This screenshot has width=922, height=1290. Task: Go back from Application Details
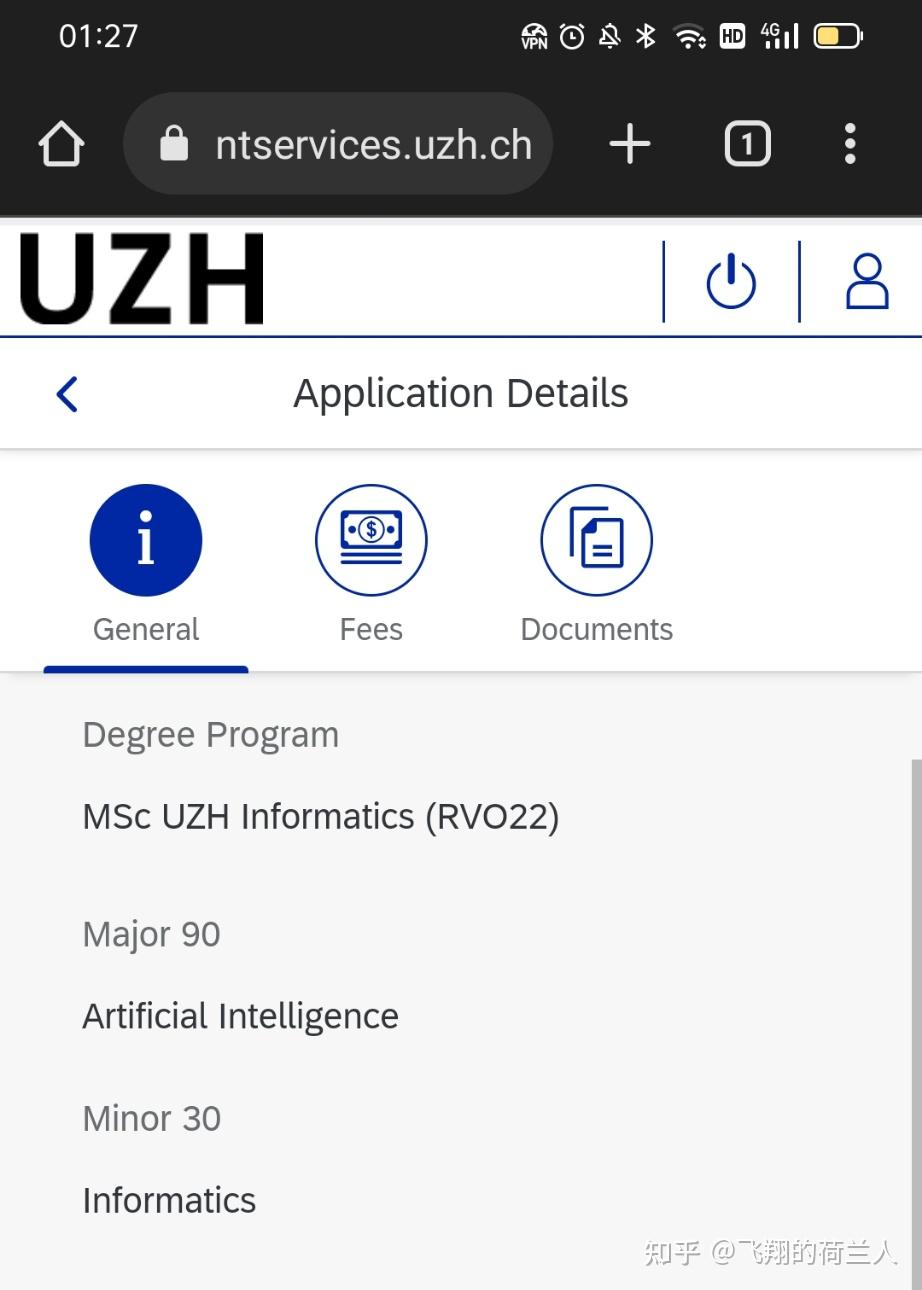pos(67,394)
